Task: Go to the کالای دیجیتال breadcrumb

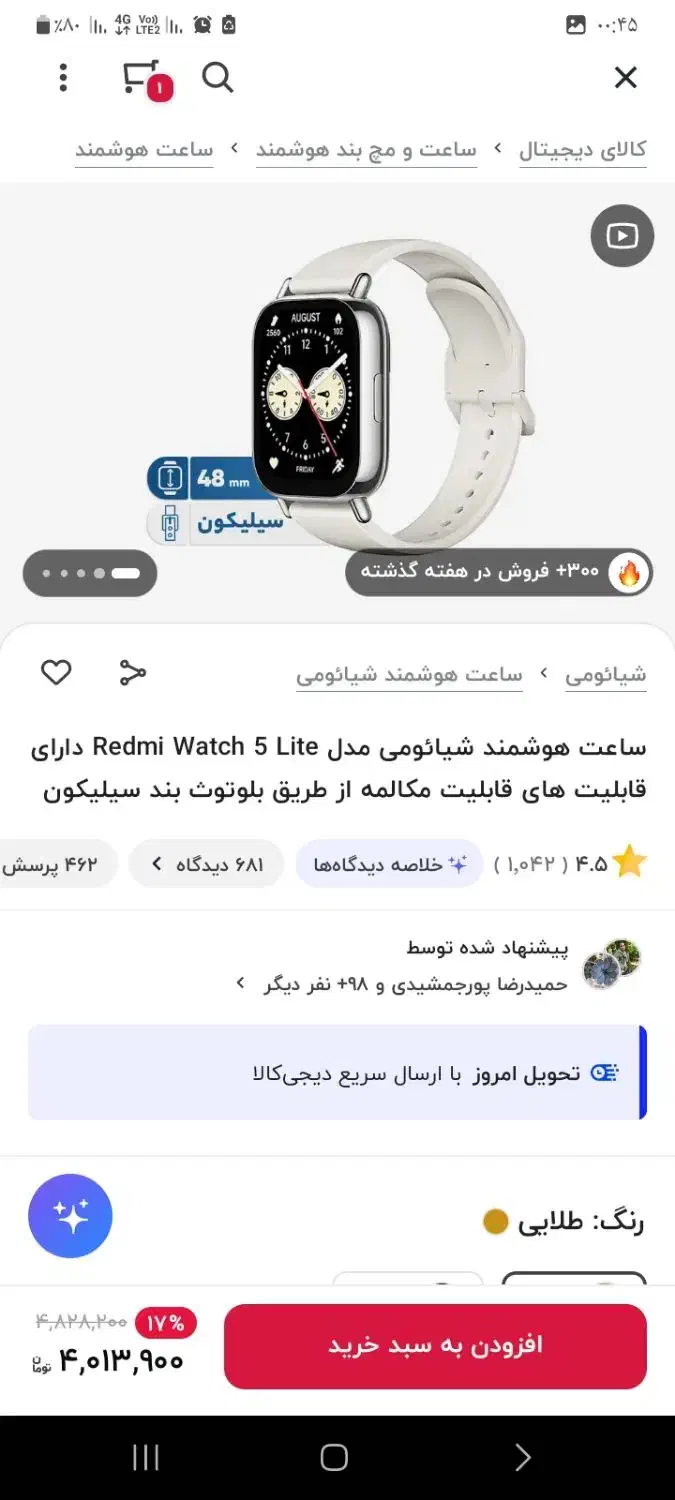Action: [582, 150]
